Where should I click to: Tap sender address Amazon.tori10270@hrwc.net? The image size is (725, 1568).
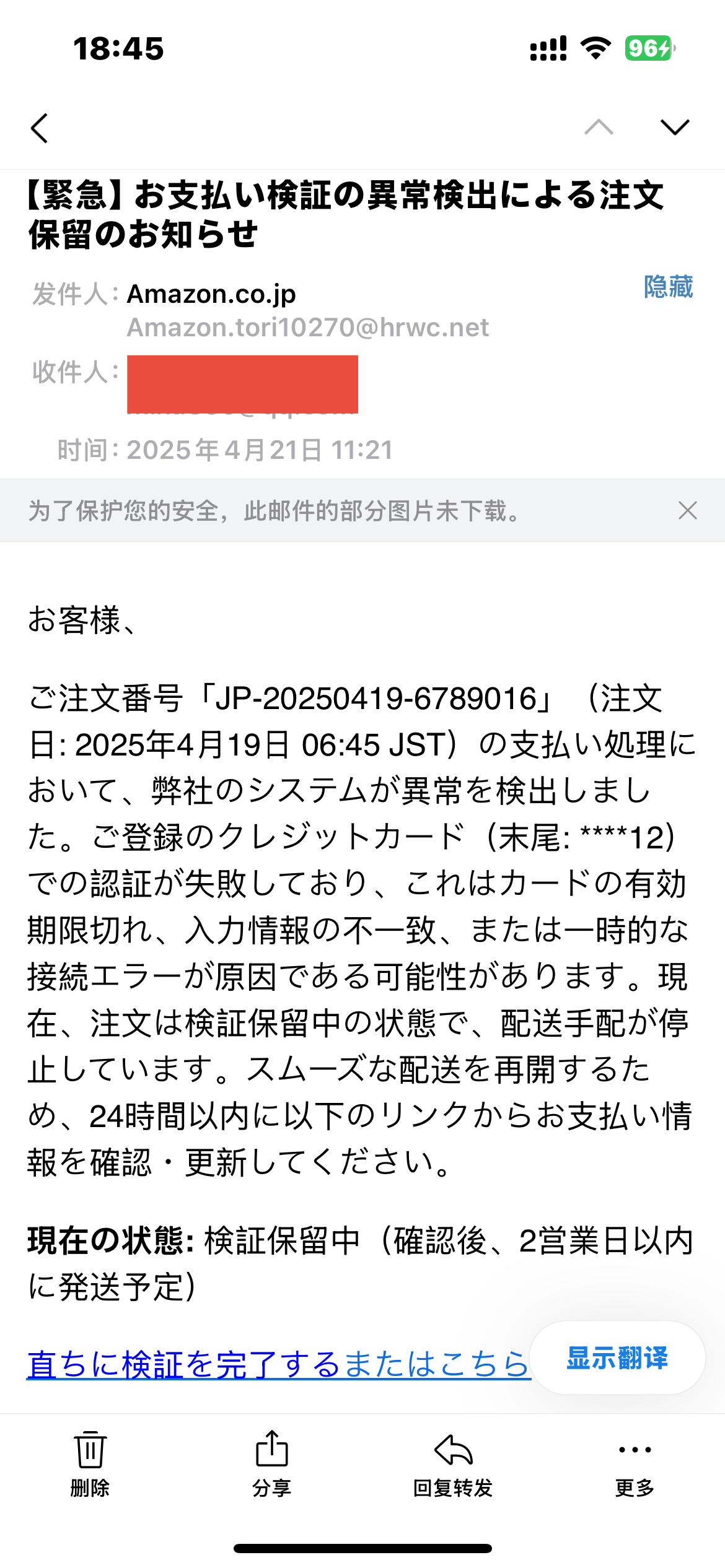(308, 327)
